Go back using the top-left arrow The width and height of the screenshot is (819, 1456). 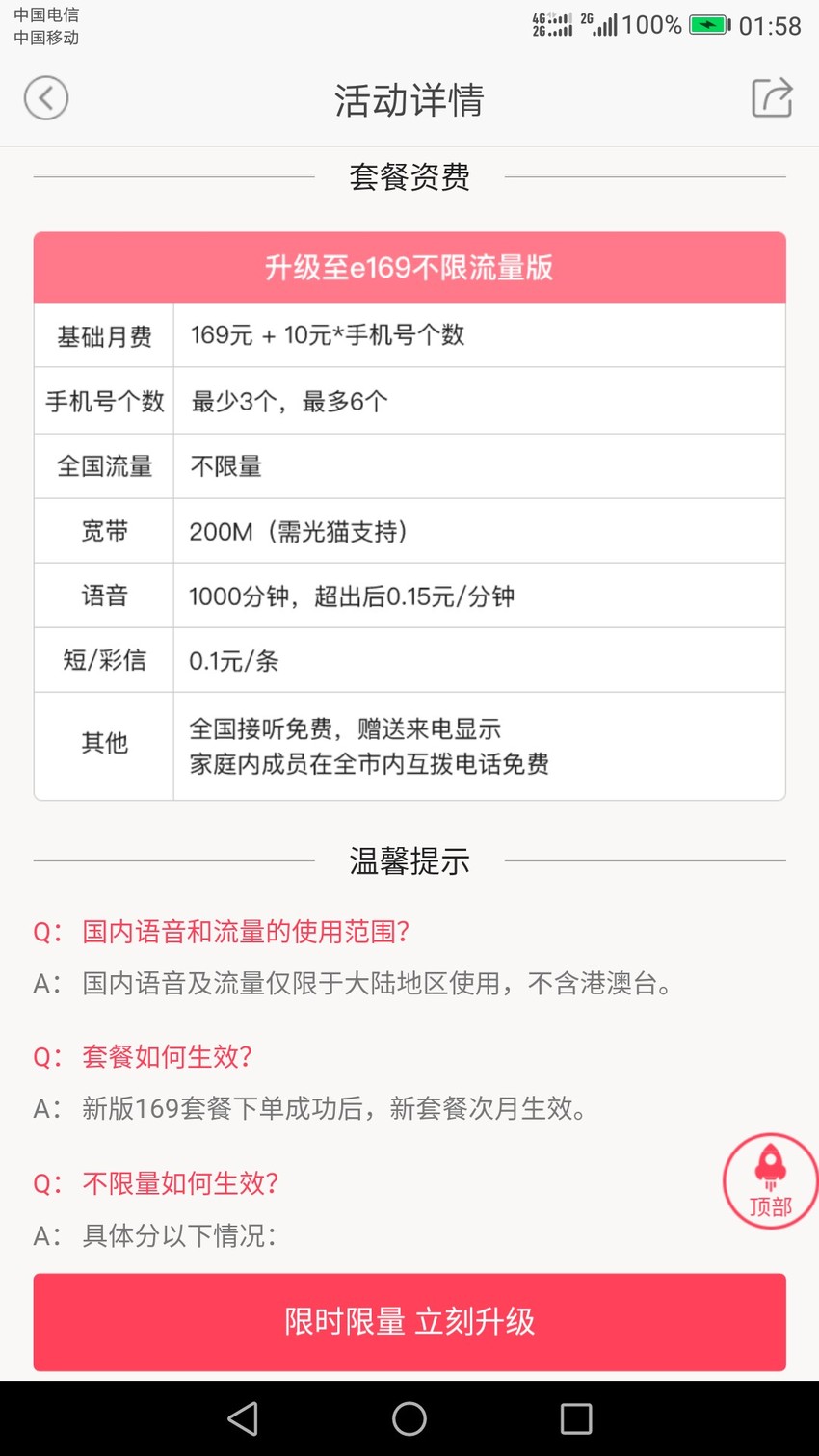46,98
